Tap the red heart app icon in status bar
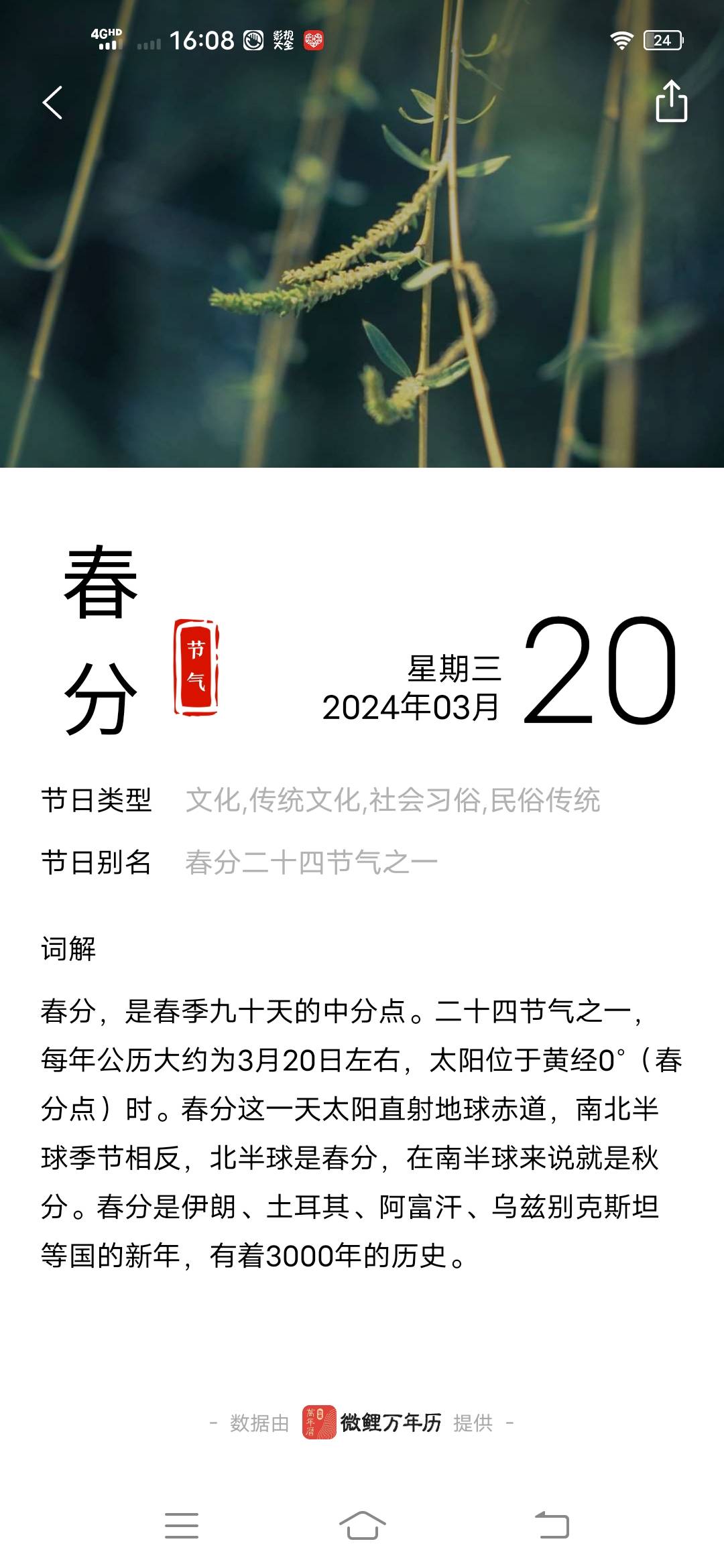Image resolution: width=724 pixels, height=1568 pixels. click(x=312, y=42)
